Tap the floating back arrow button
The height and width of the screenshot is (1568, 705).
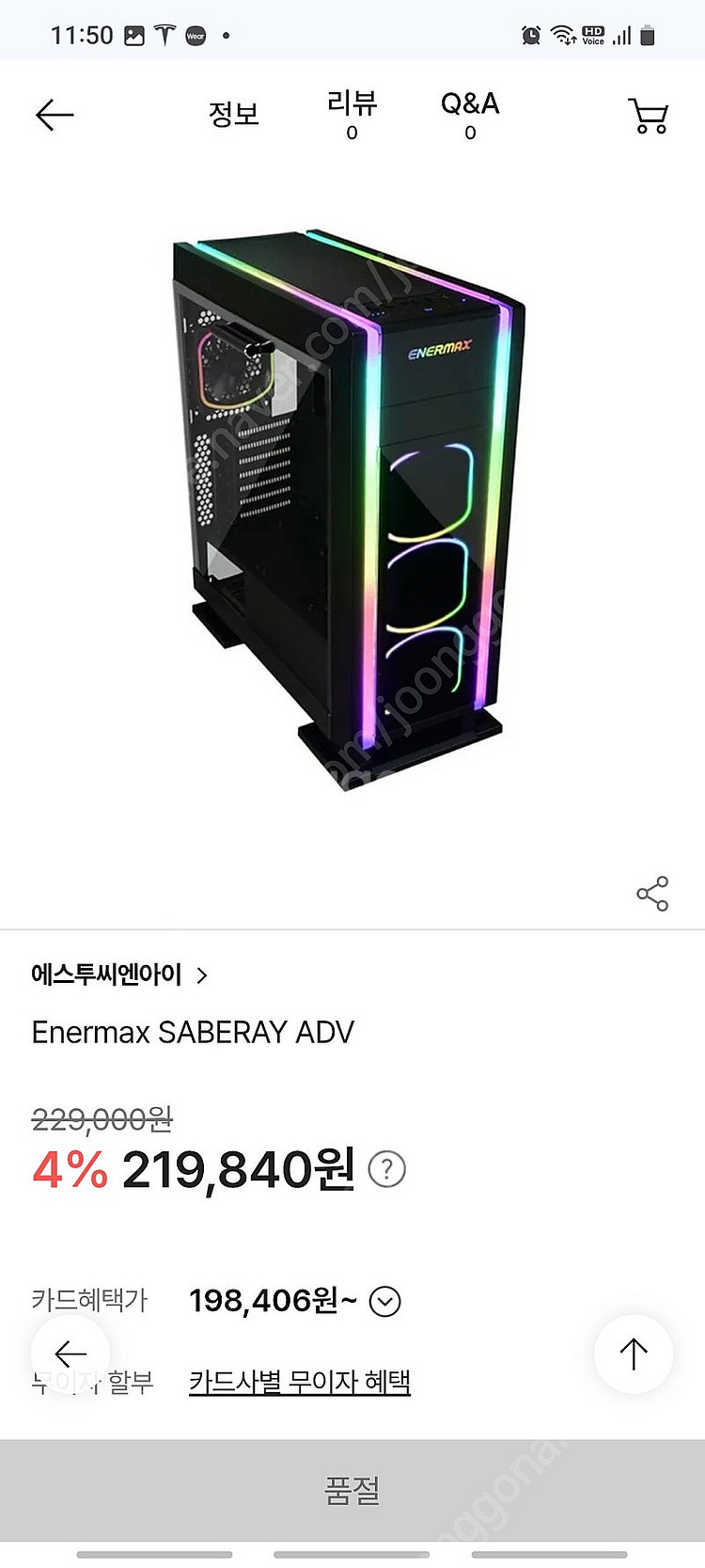(70, 1354)
